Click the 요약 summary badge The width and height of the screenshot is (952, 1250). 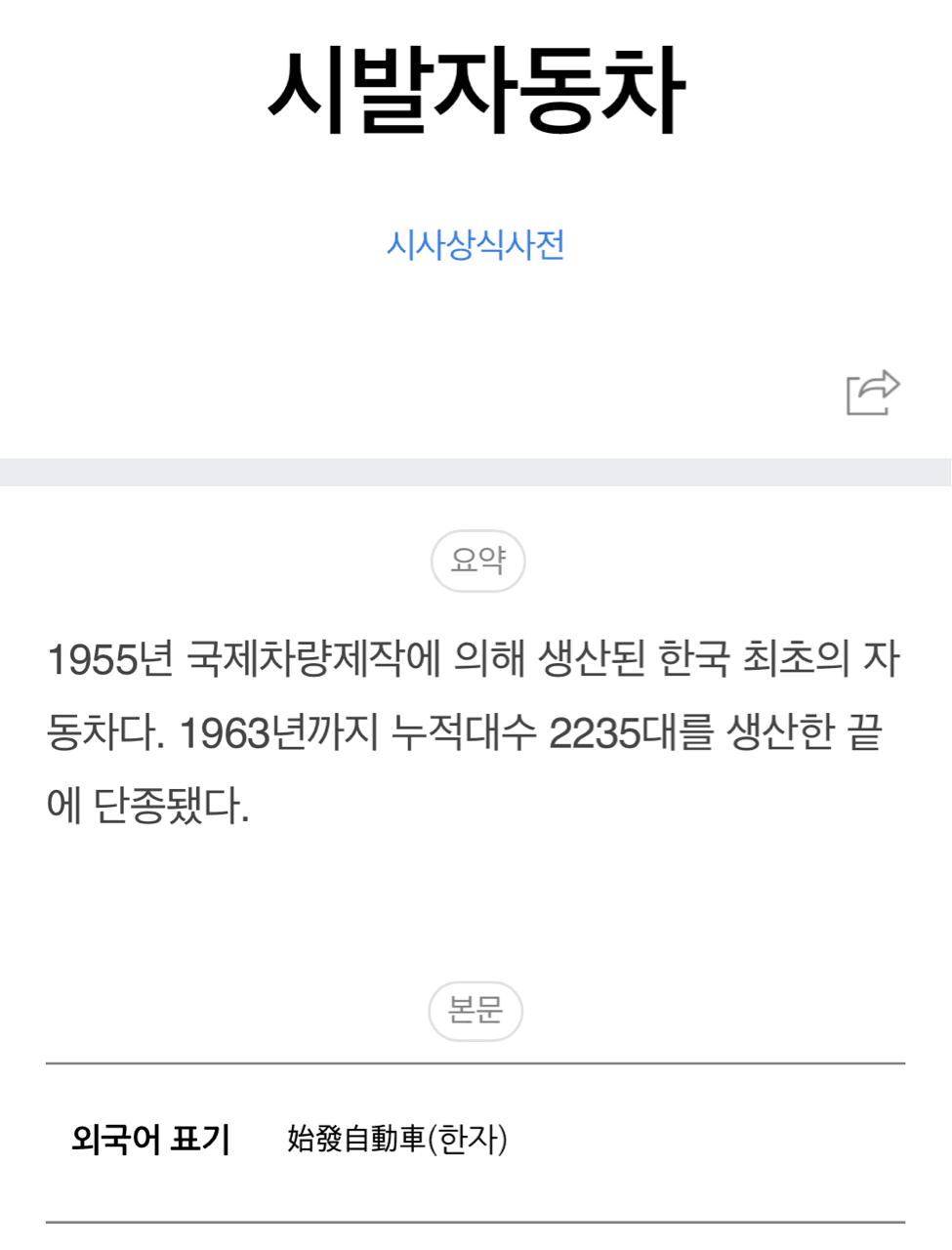click(x=476, y=560)
